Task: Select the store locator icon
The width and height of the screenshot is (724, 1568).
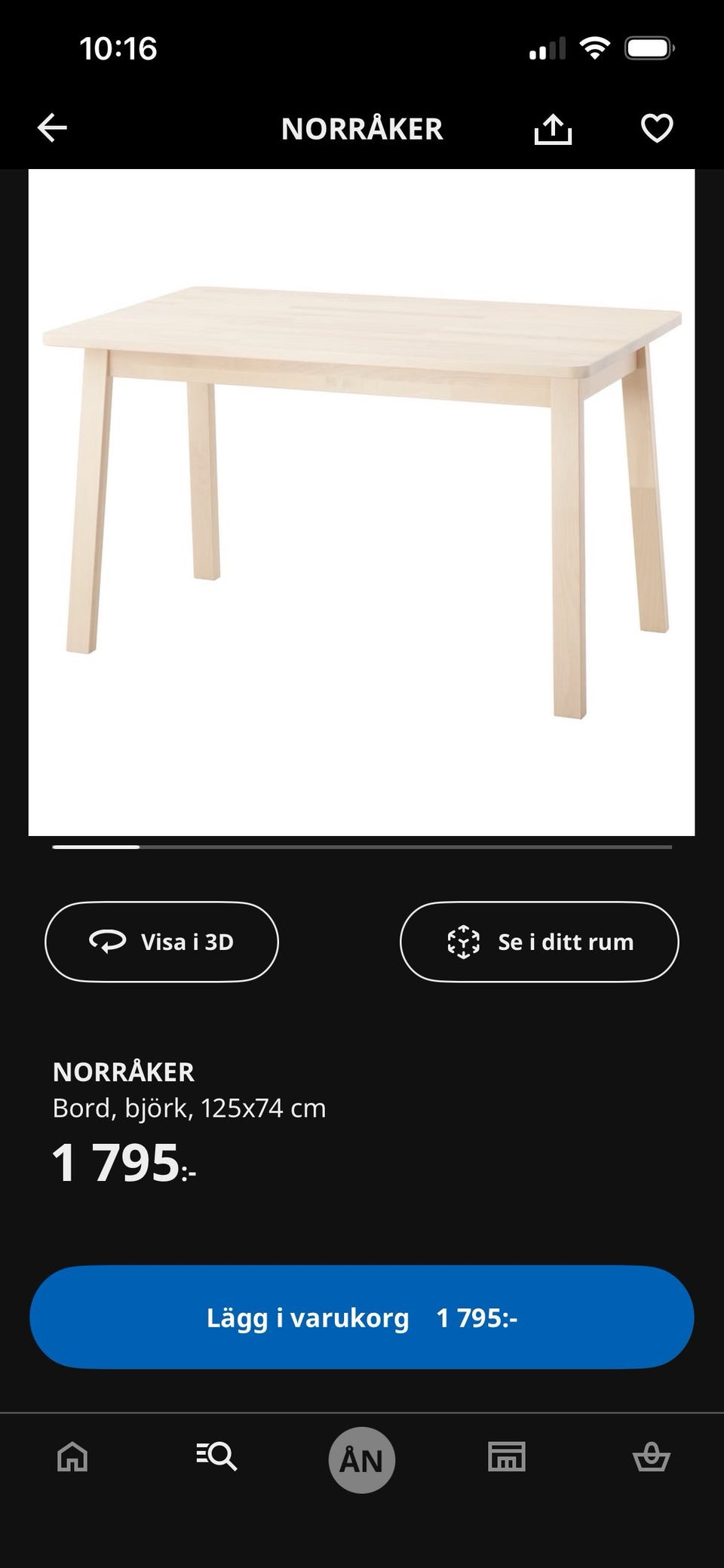Action: [506, 1458]
